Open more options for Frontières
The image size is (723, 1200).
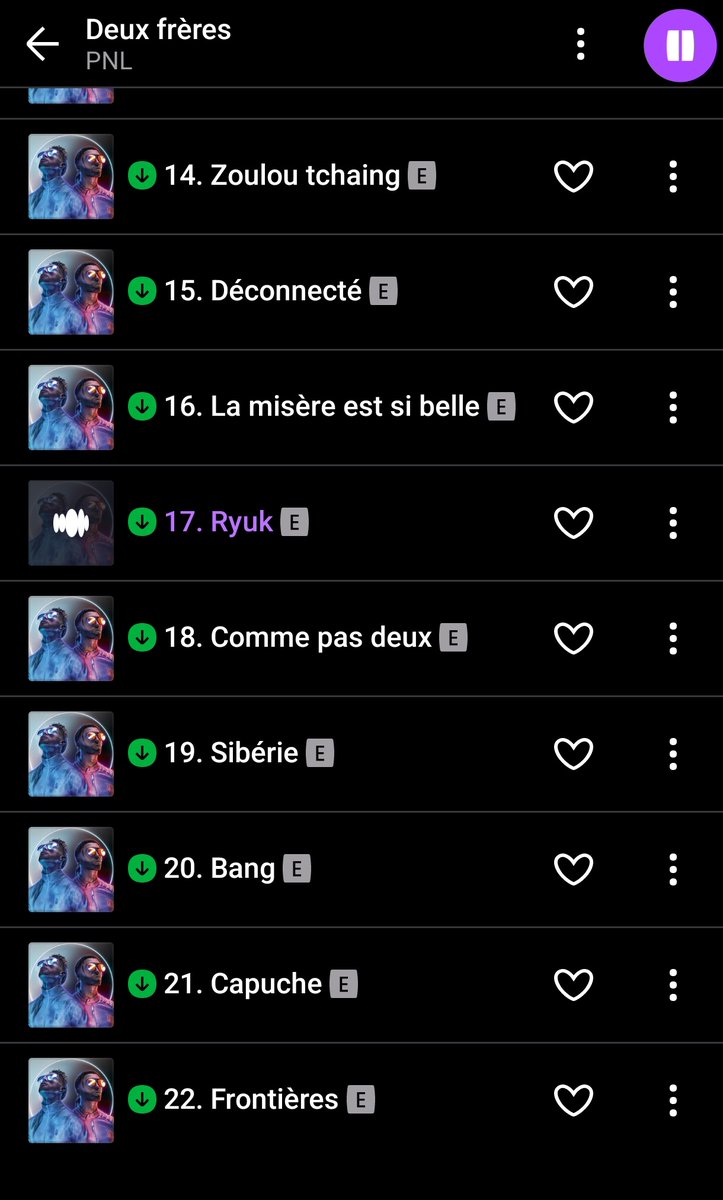673,1100
